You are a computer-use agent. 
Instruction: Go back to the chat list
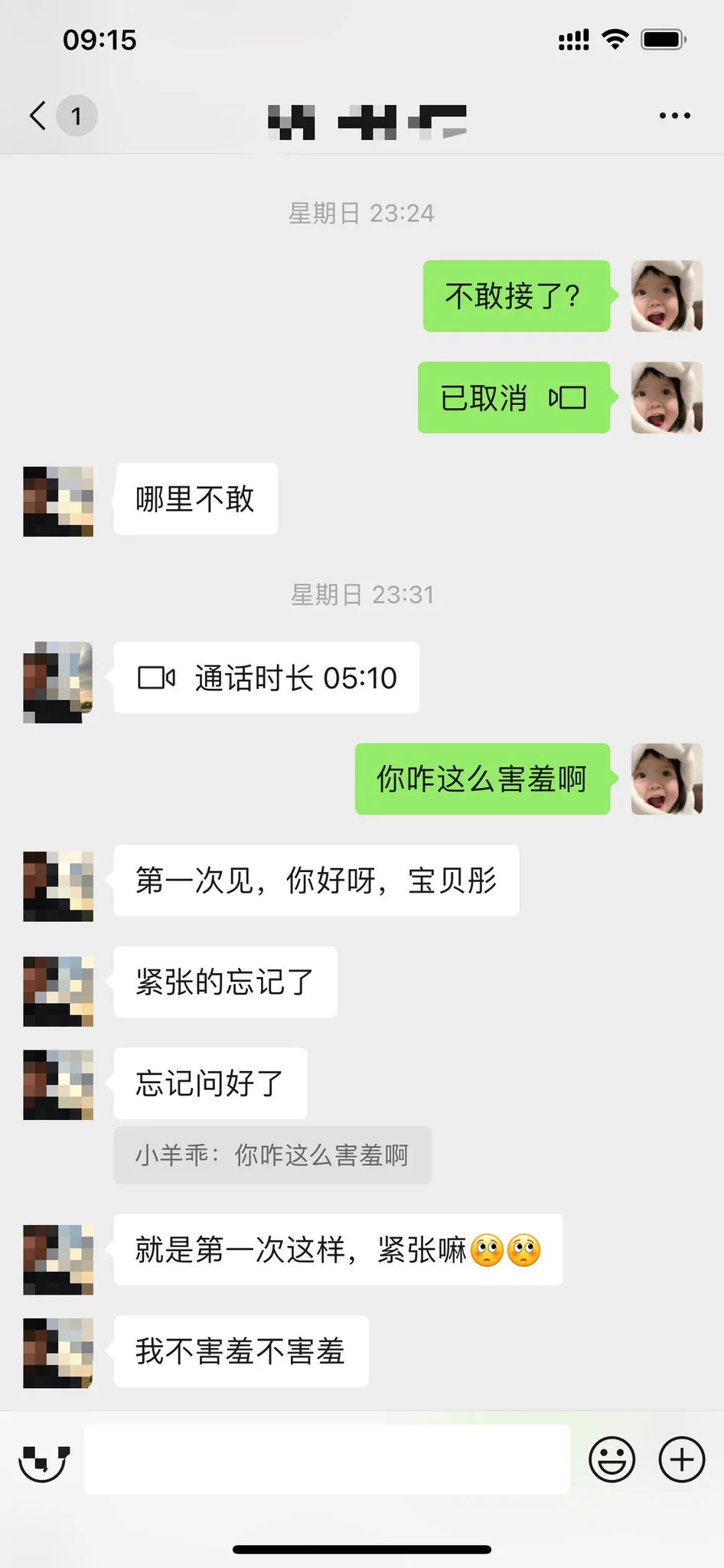(x=38, y=116)
